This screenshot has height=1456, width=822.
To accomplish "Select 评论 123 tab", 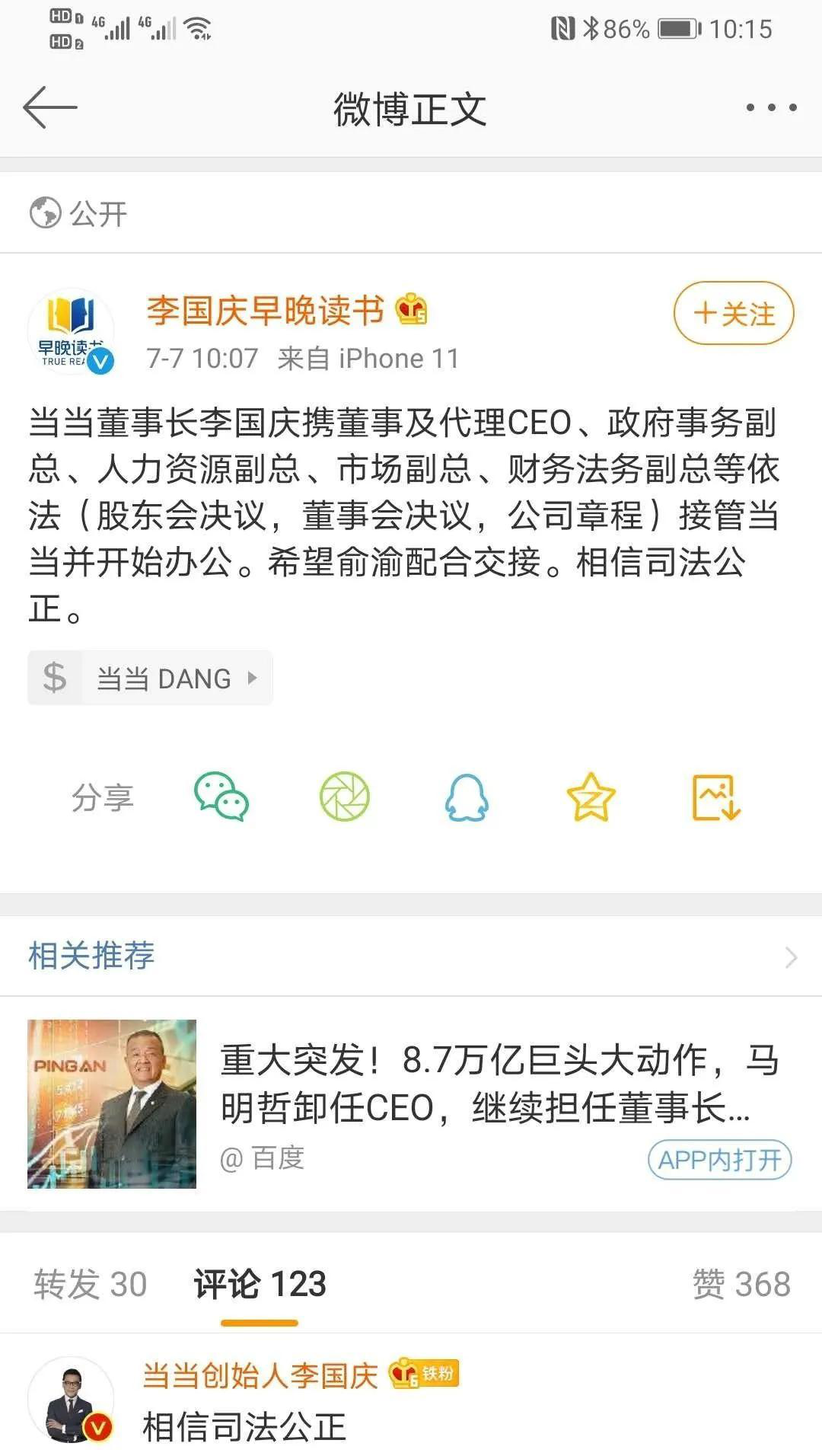I will pyautogui.click(x=260, y=1284).
